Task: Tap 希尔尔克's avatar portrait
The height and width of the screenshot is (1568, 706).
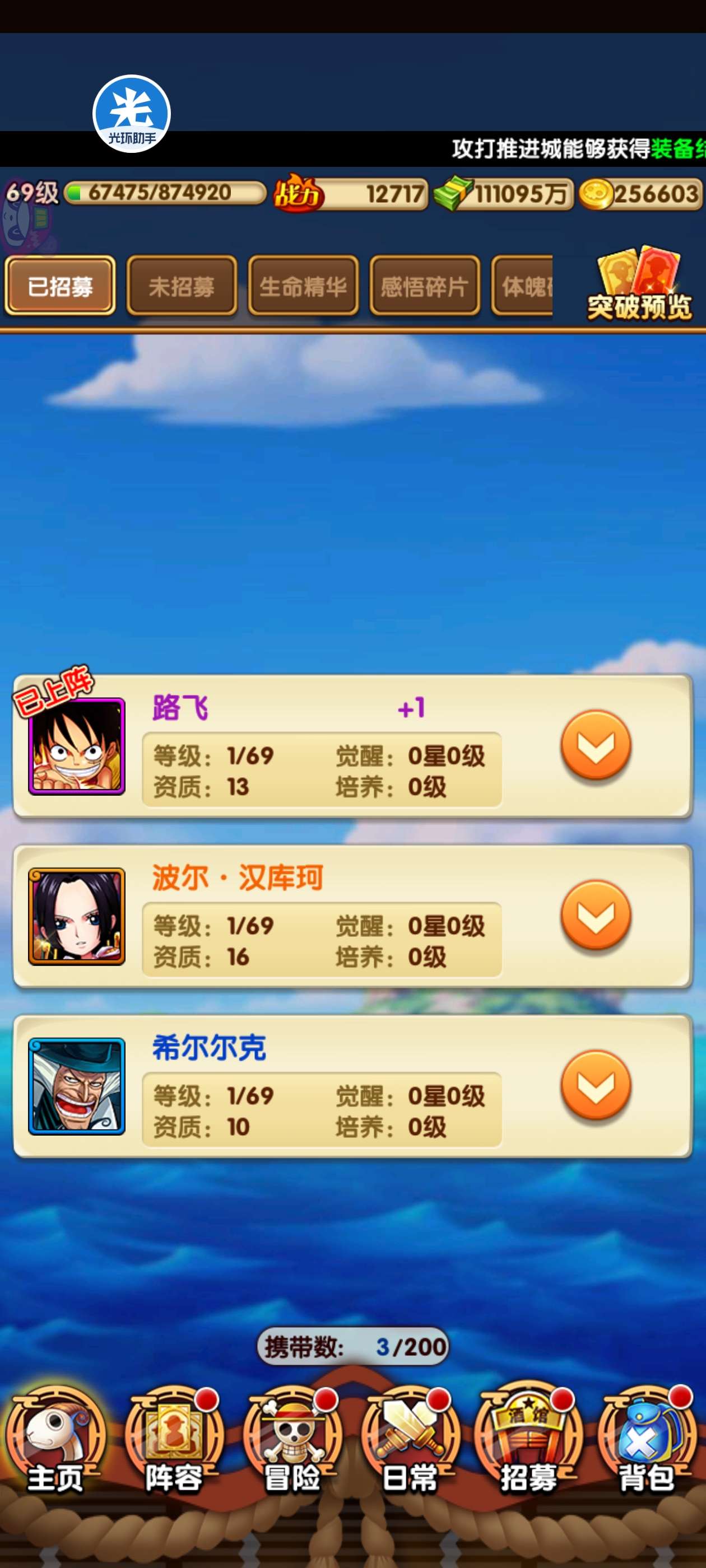Action: tap(77, 1086)
